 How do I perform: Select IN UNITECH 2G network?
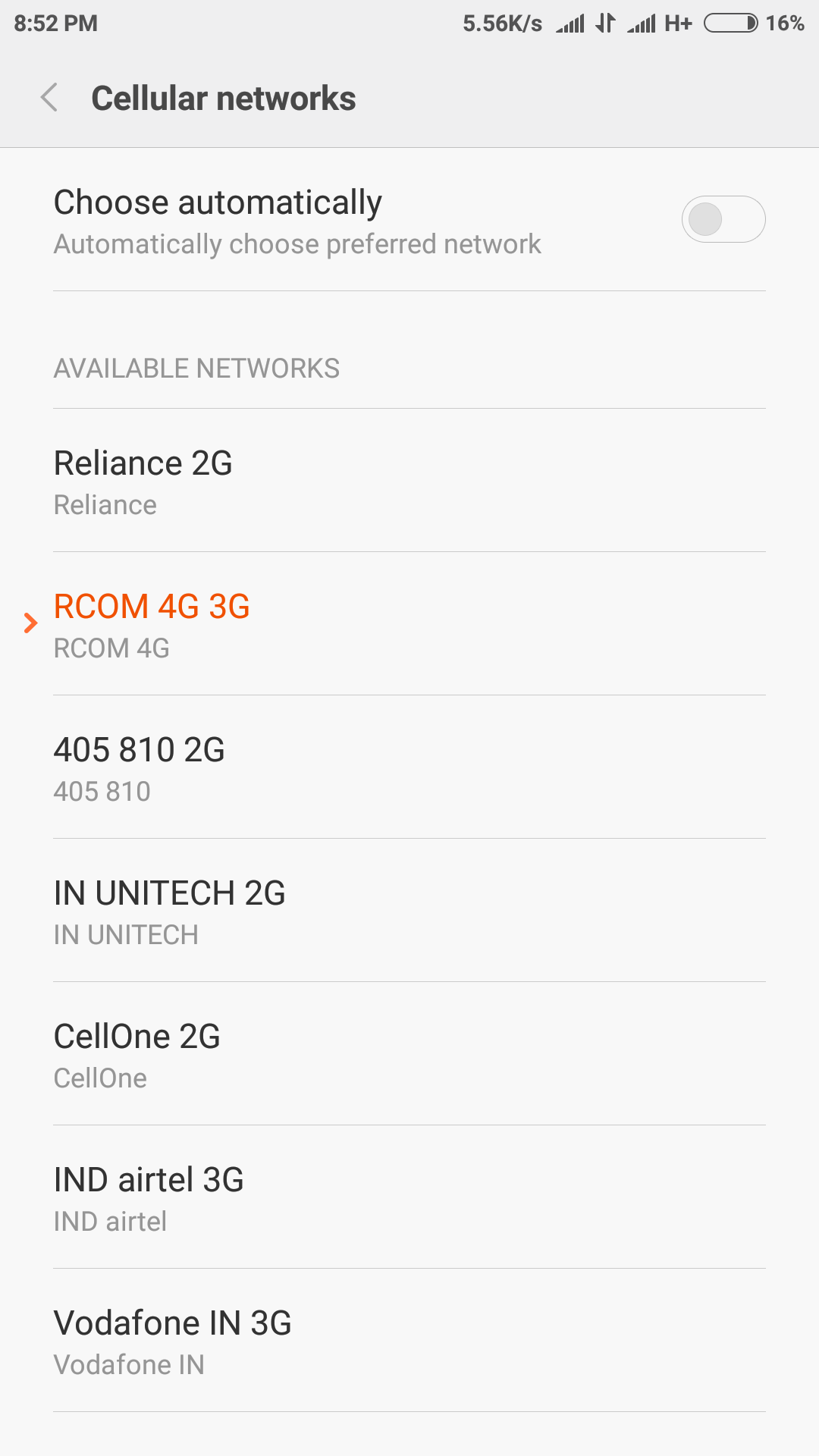409,911
